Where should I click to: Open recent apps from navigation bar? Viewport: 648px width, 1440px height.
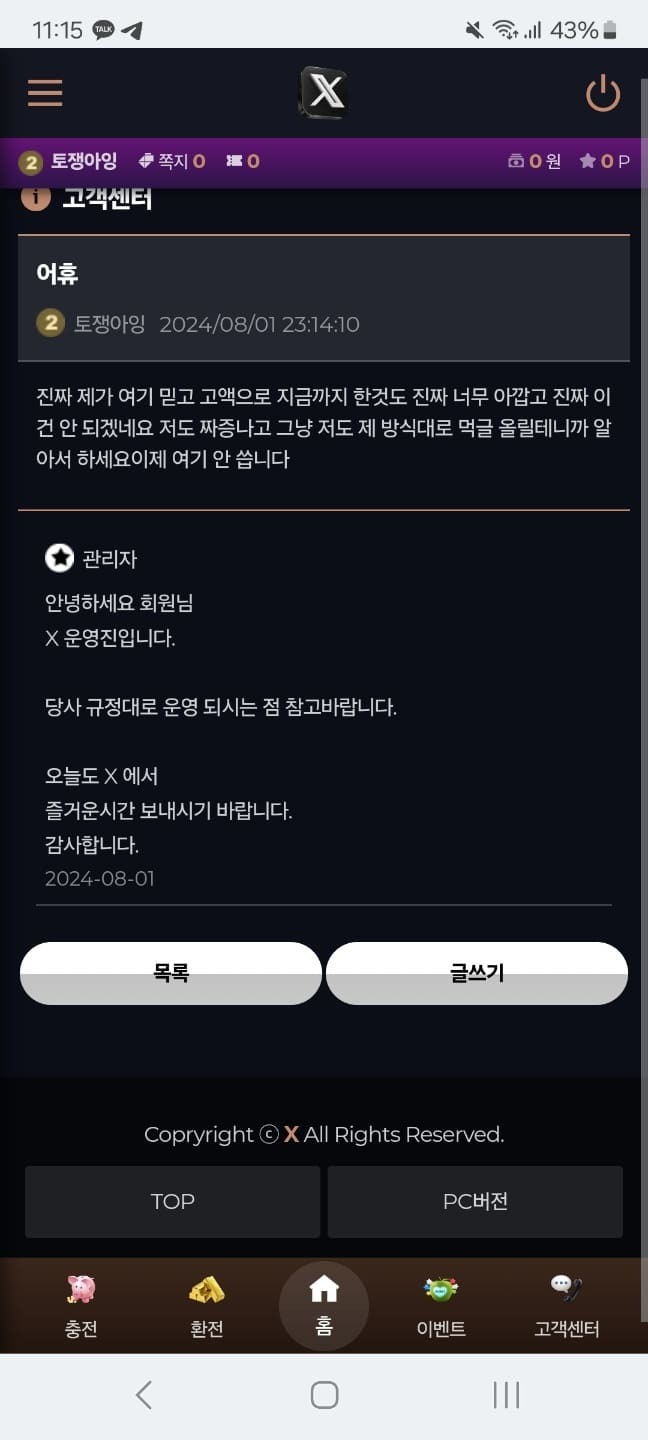click(x=506, y=1395)
